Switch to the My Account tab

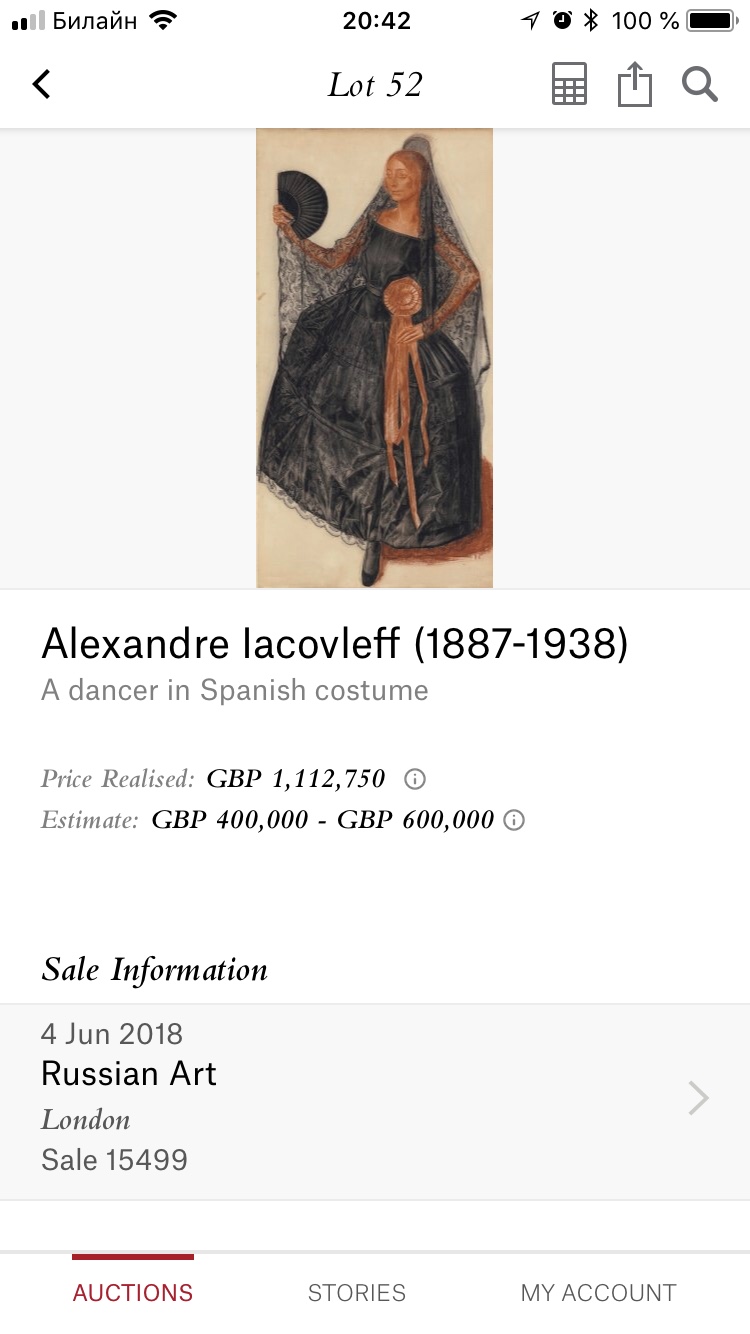[598, 1292]
